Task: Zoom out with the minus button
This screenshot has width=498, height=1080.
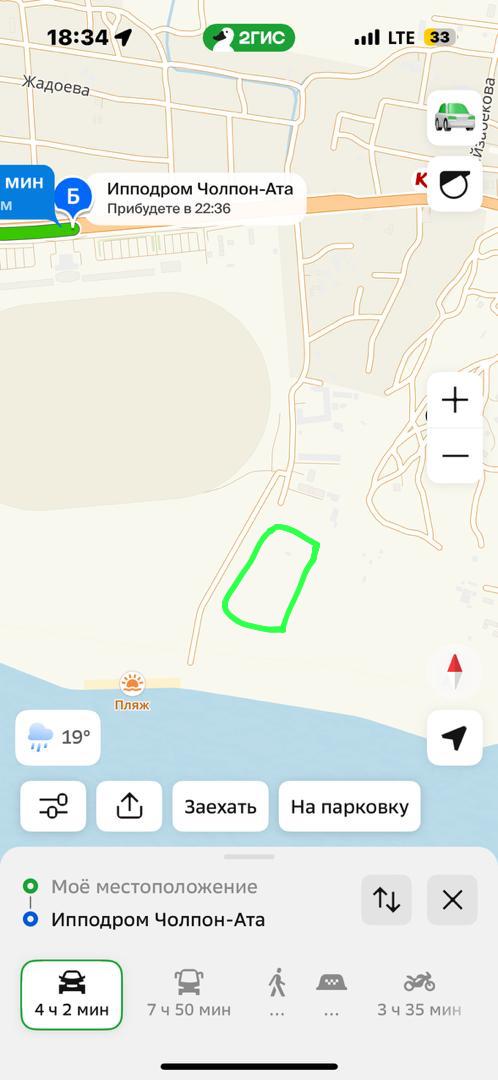Action: tap(455, 456)
